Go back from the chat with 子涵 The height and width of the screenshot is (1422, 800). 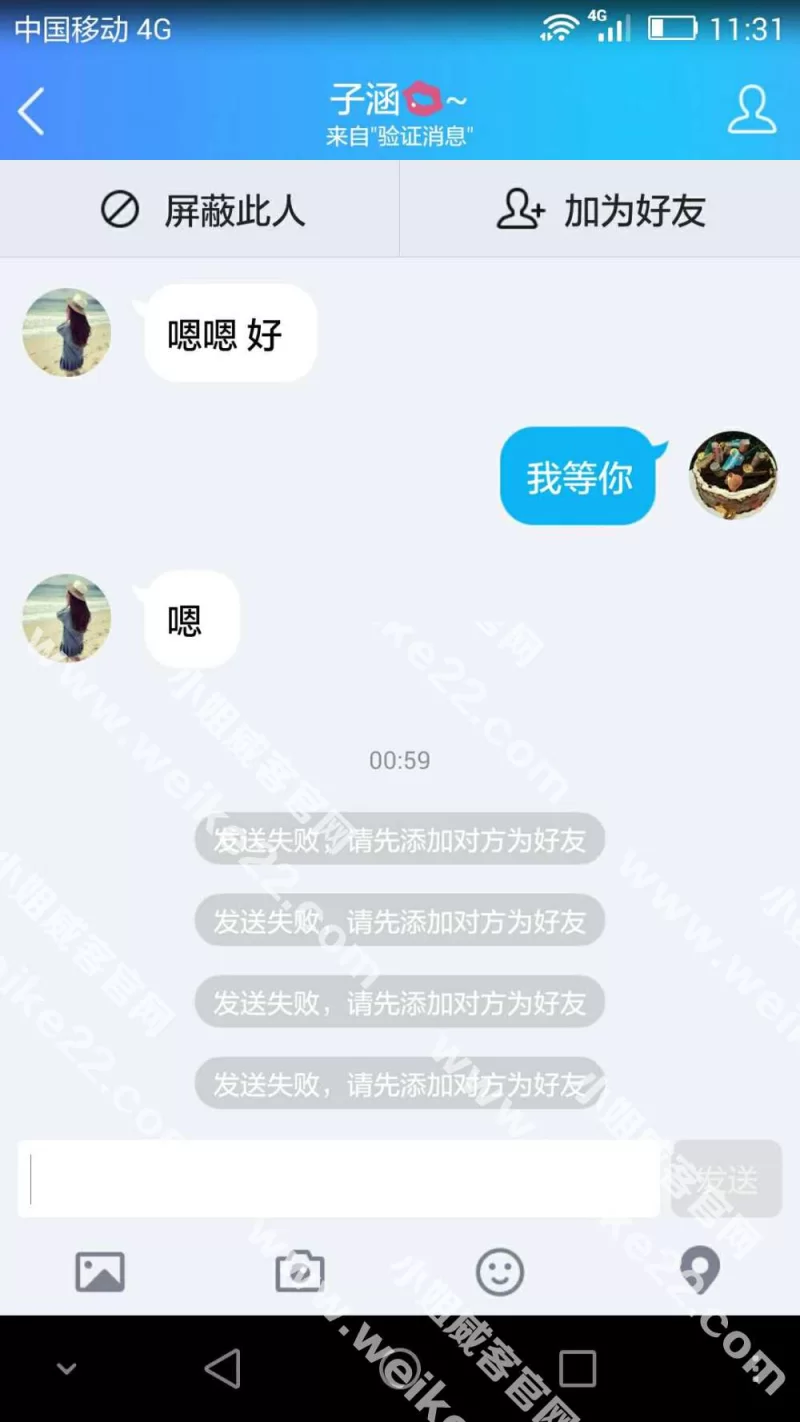point(32,110)
